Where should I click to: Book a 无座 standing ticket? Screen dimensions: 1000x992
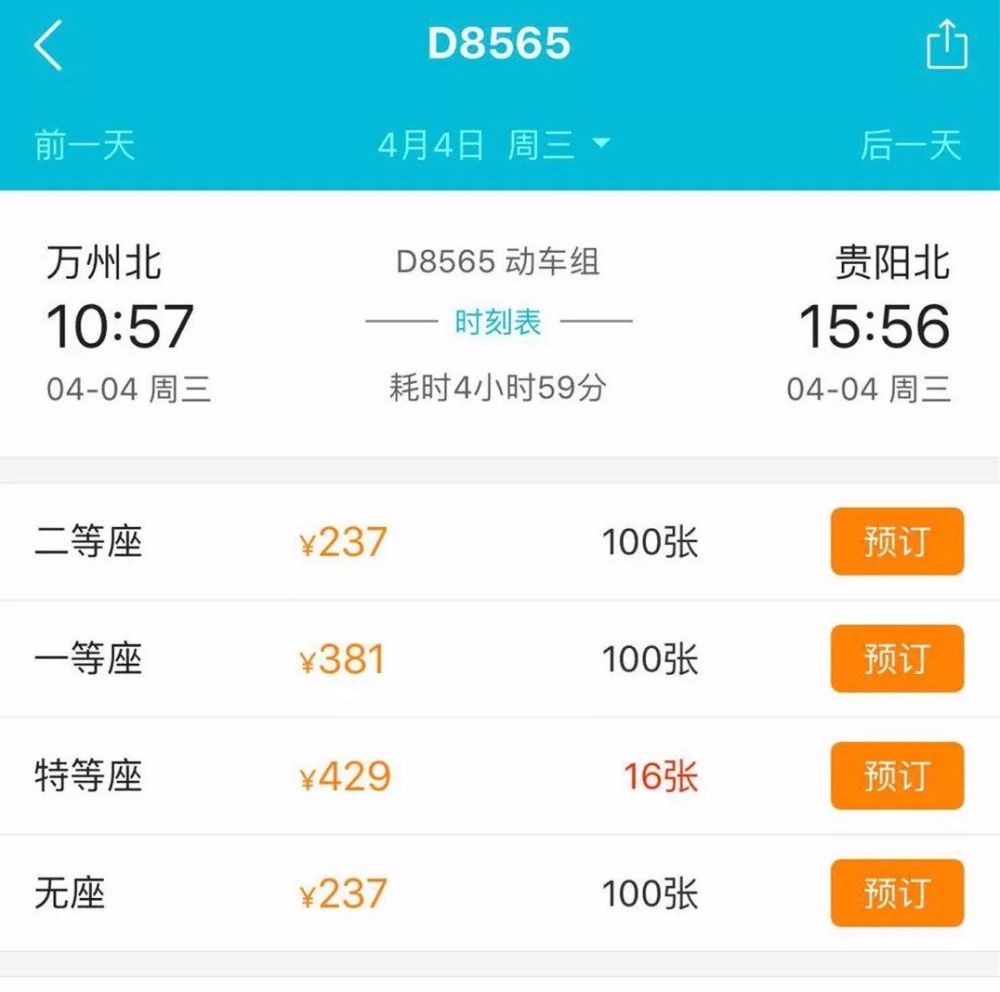(x=896, y=893)
